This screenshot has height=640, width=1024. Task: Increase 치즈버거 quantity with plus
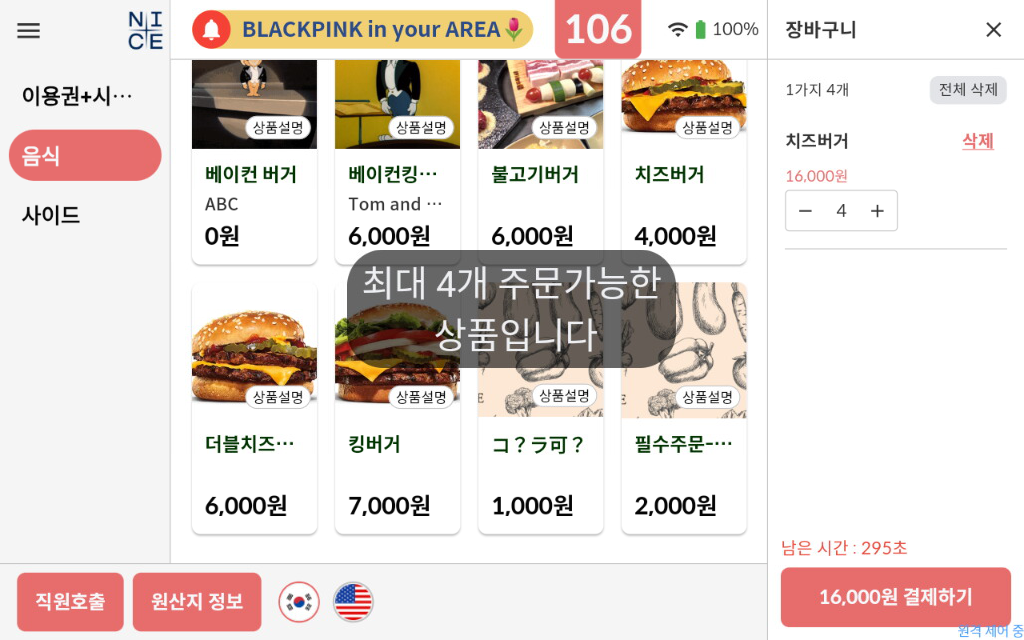(877, 211)
